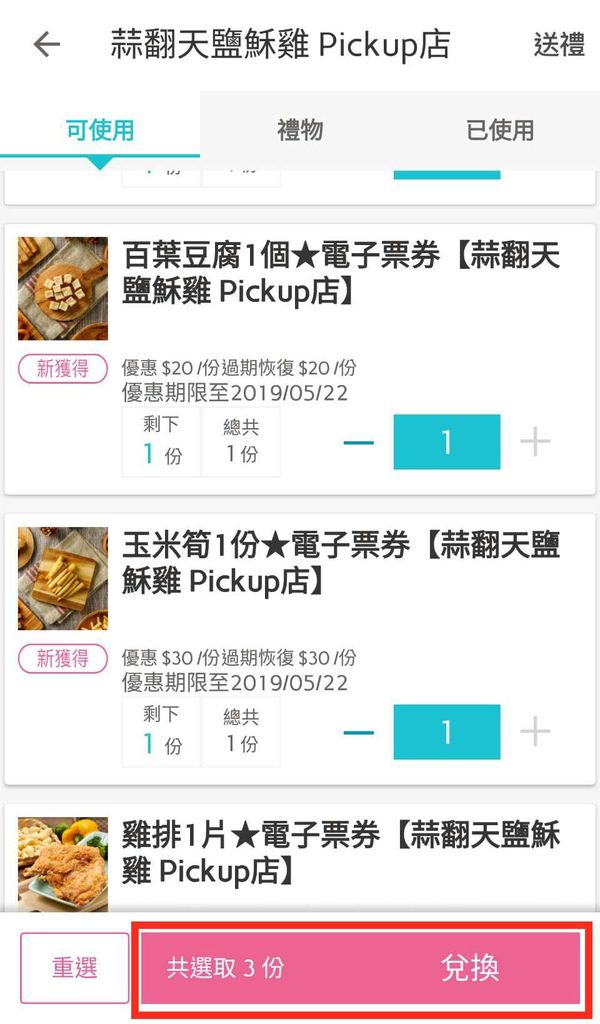Go back using the arrow icon
The width and height of the screenshot is (600, 1024).
click(46, 44)
